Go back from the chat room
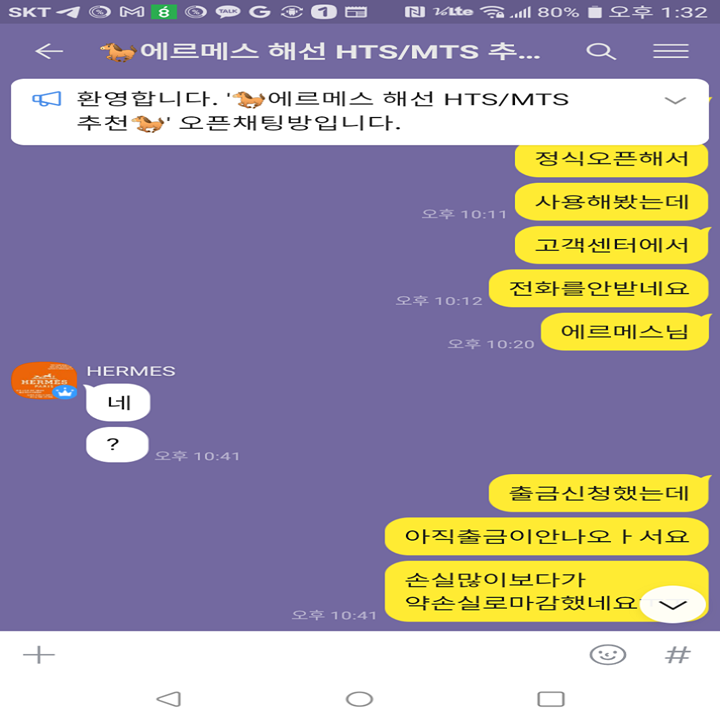 tap(48, 52)
